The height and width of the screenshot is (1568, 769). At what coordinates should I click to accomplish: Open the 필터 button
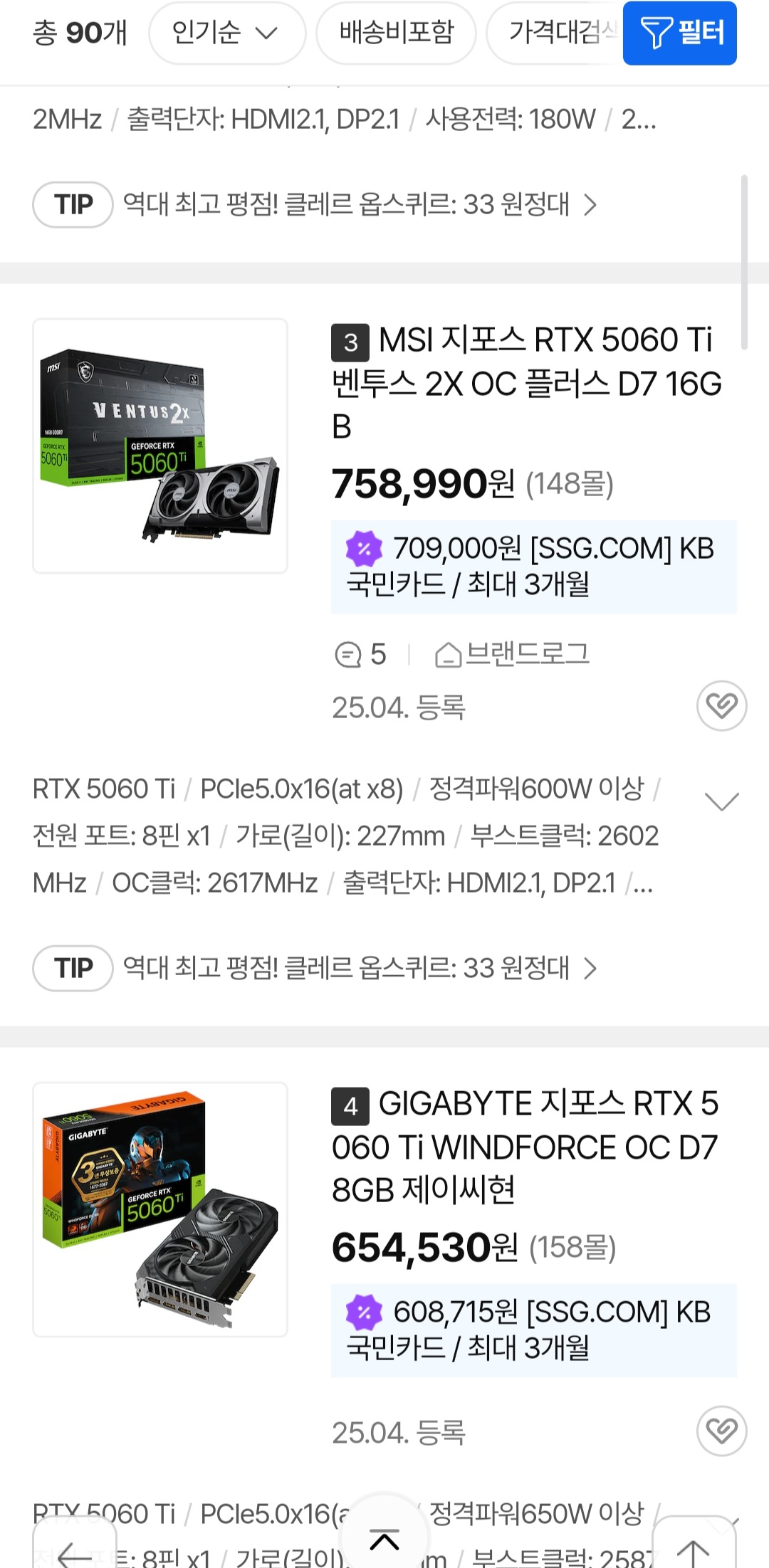[680, 33]
